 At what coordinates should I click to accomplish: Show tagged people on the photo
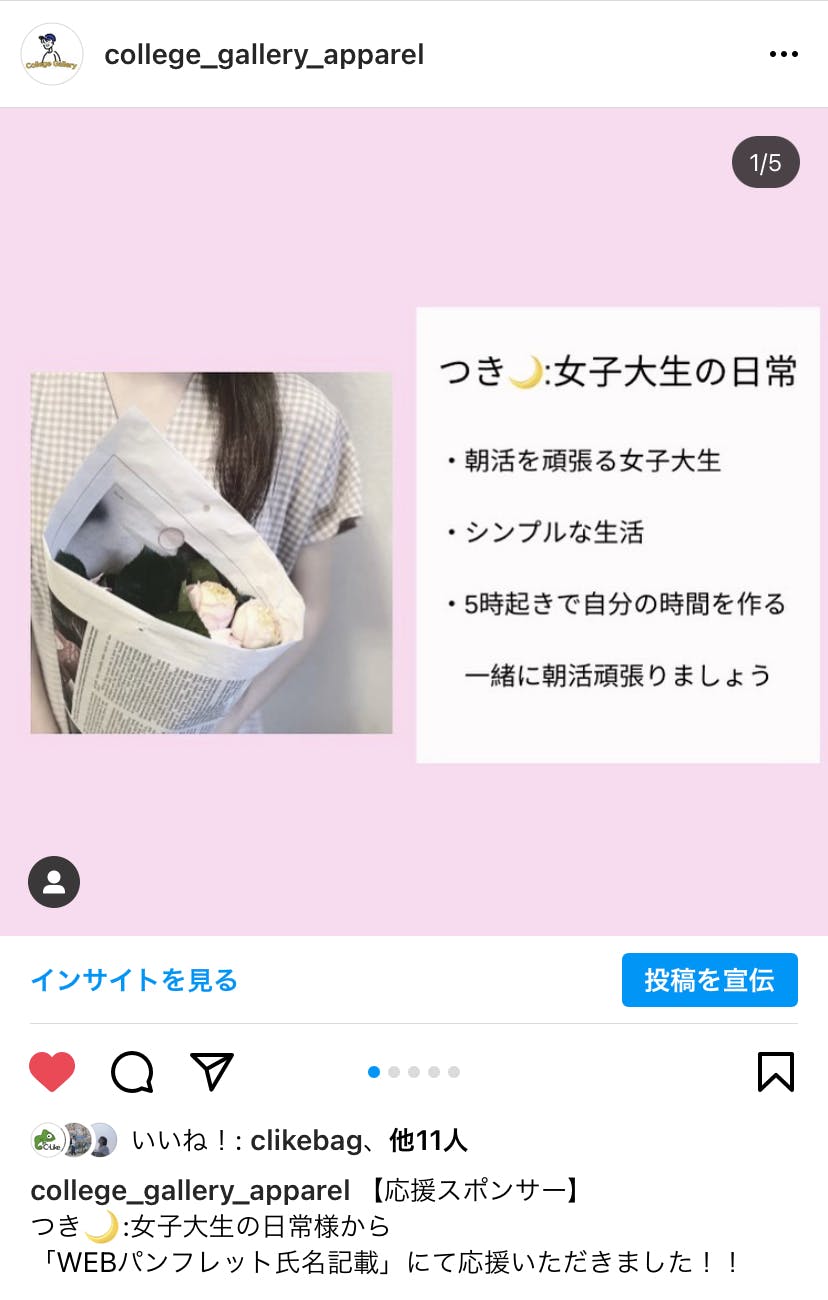coord(54,882)
